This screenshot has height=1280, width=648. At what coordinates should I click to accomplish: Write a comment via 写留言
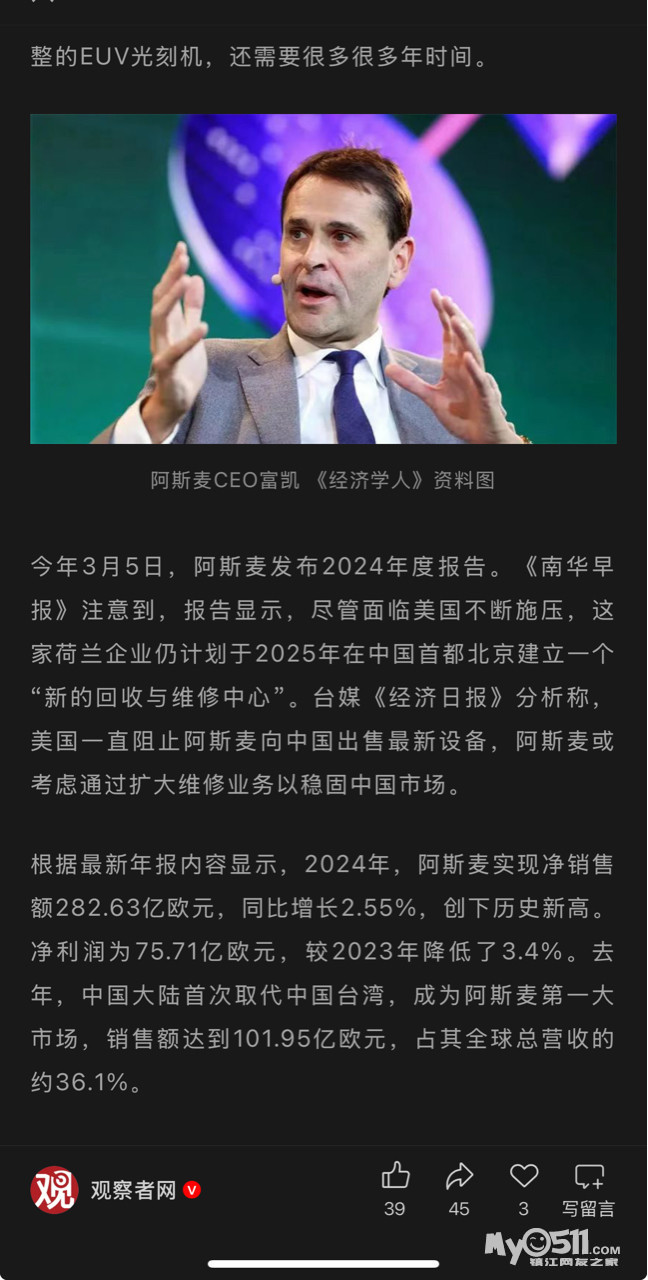[x=588, y=1187]
